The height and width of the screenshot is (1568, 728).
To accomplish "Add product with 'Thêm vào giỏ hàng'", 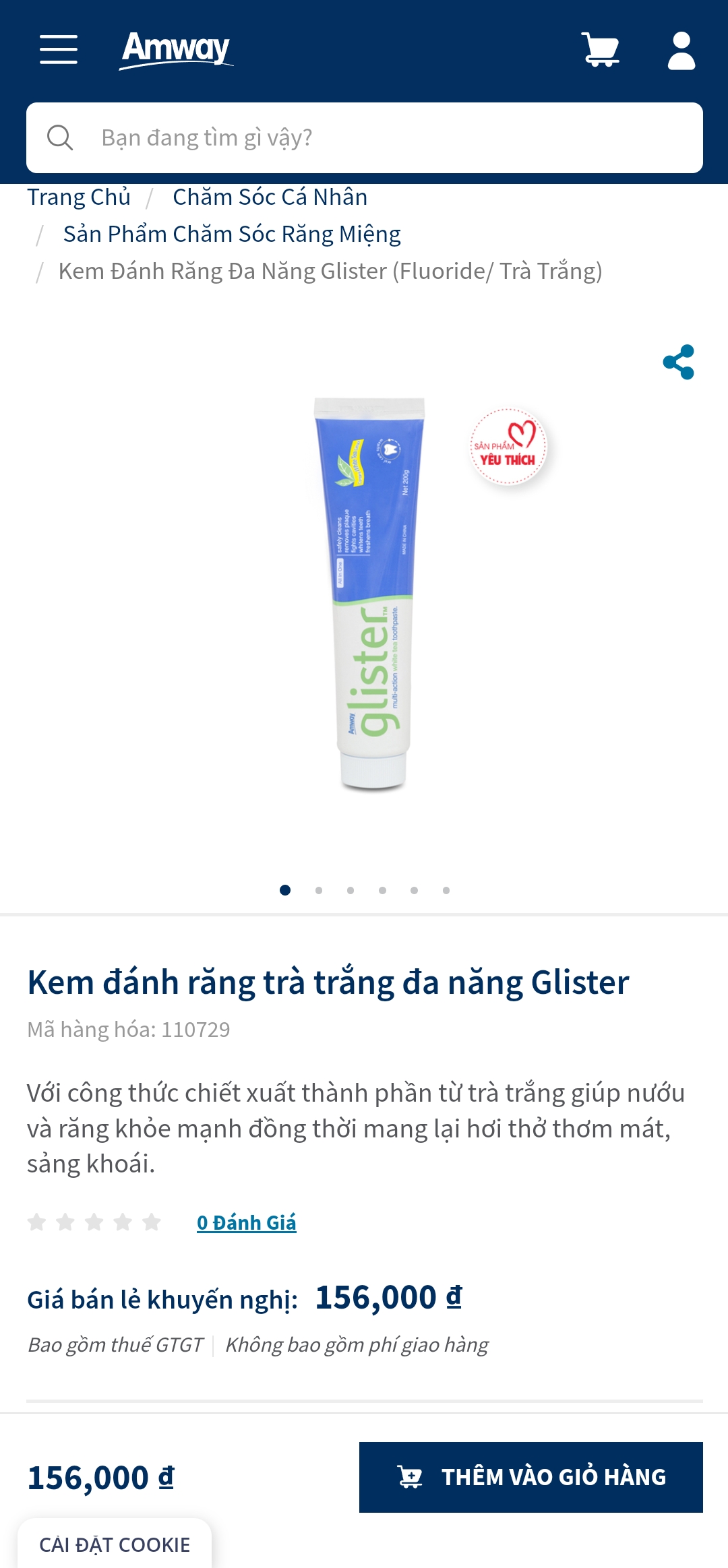I will 530,1477.
